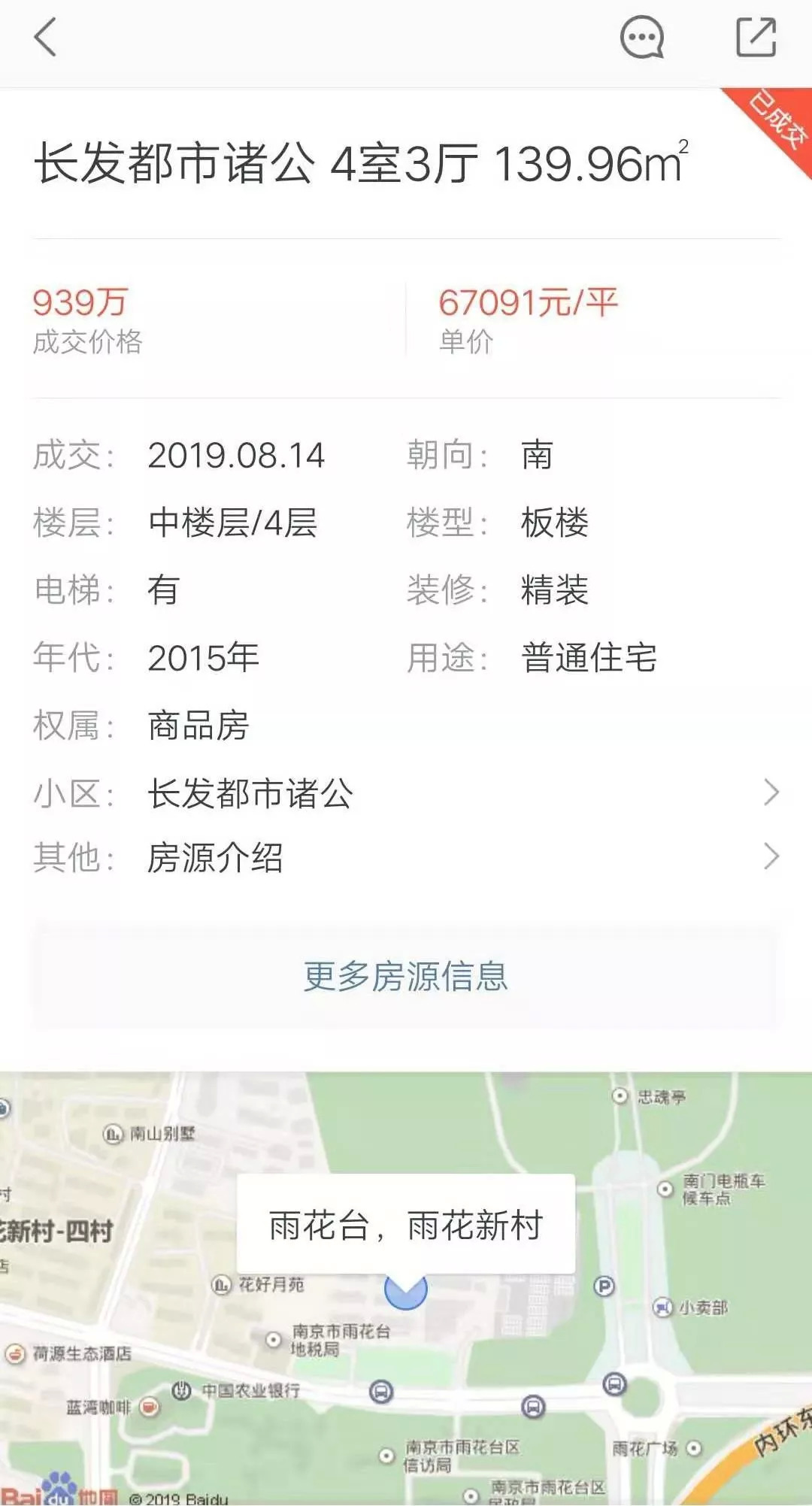
Task: Go back using the top-left arrow
Action: [45, 38]
